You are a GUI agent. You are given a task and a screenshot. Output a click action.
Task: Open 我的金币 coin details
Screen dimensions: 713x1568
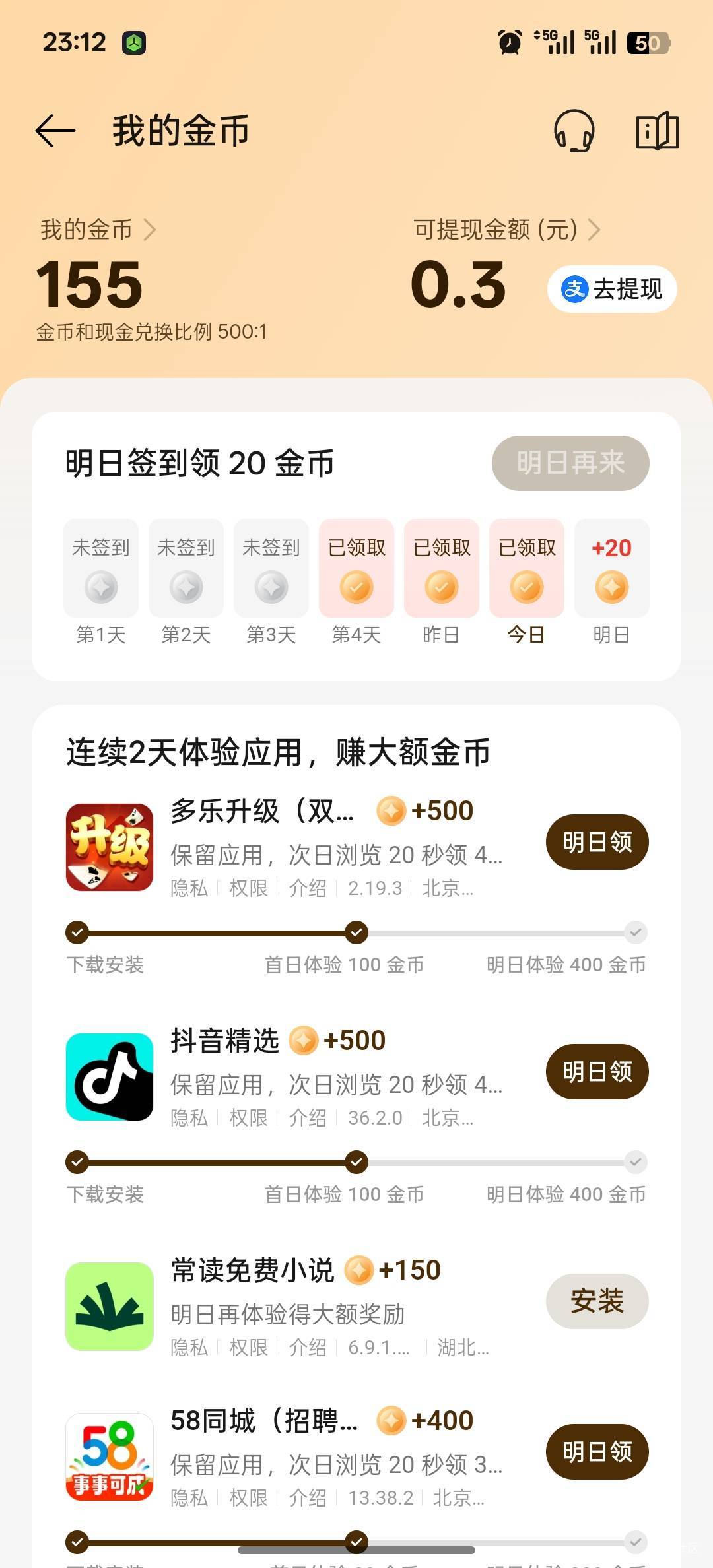98,230
